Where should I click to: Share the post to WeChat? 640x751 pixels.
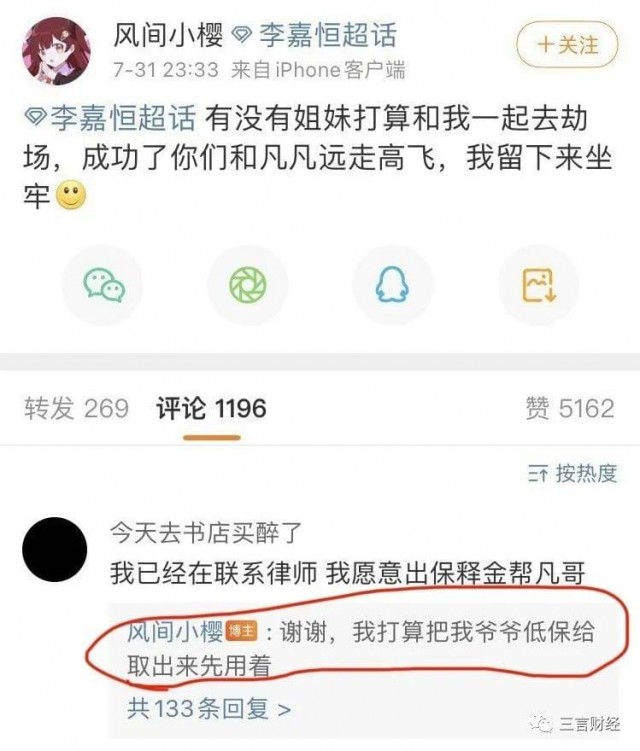pyautogui.click(x=103, y=285)
